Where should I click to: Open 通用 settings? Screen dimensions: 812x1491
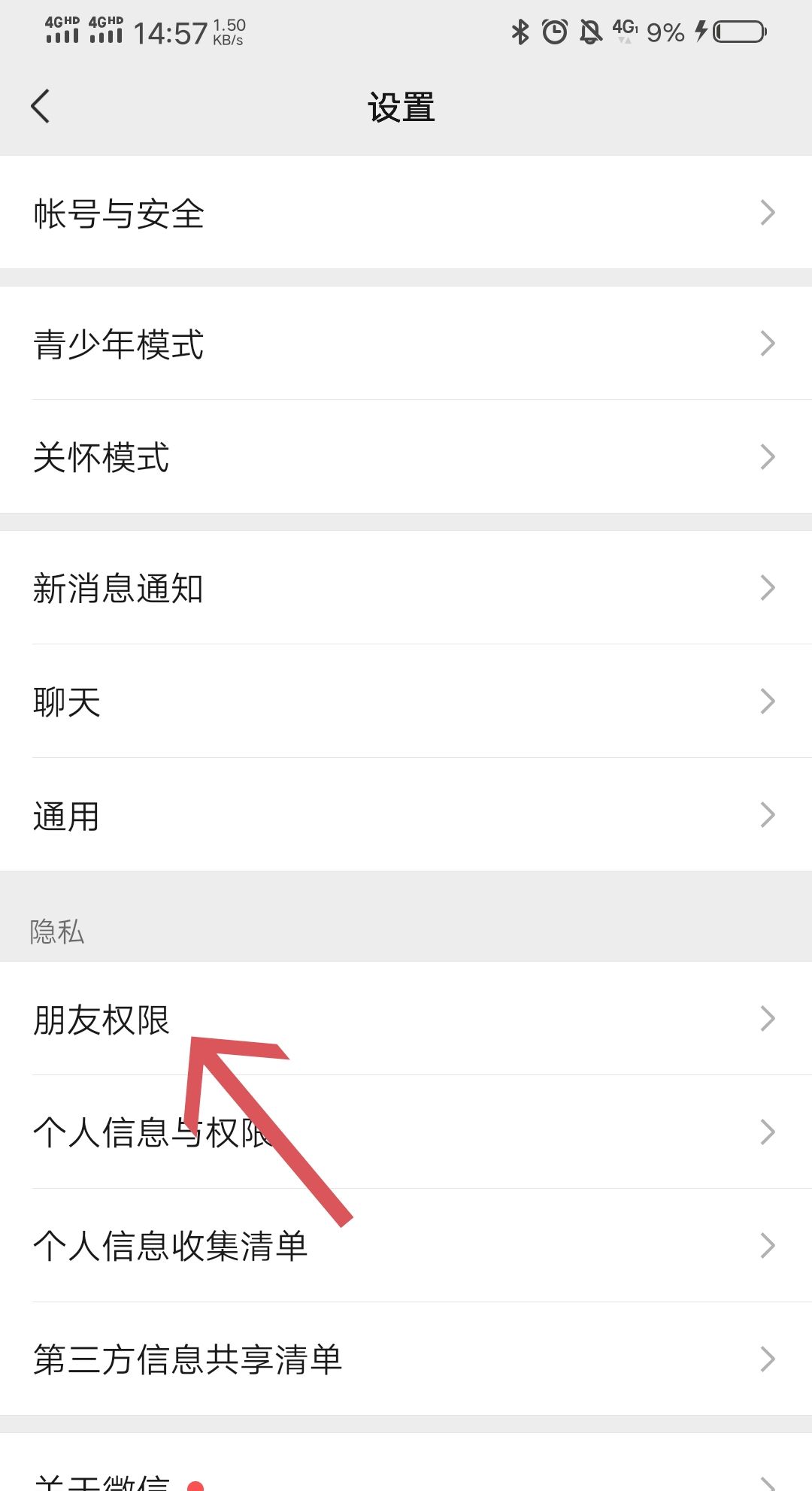coord(406,815)
